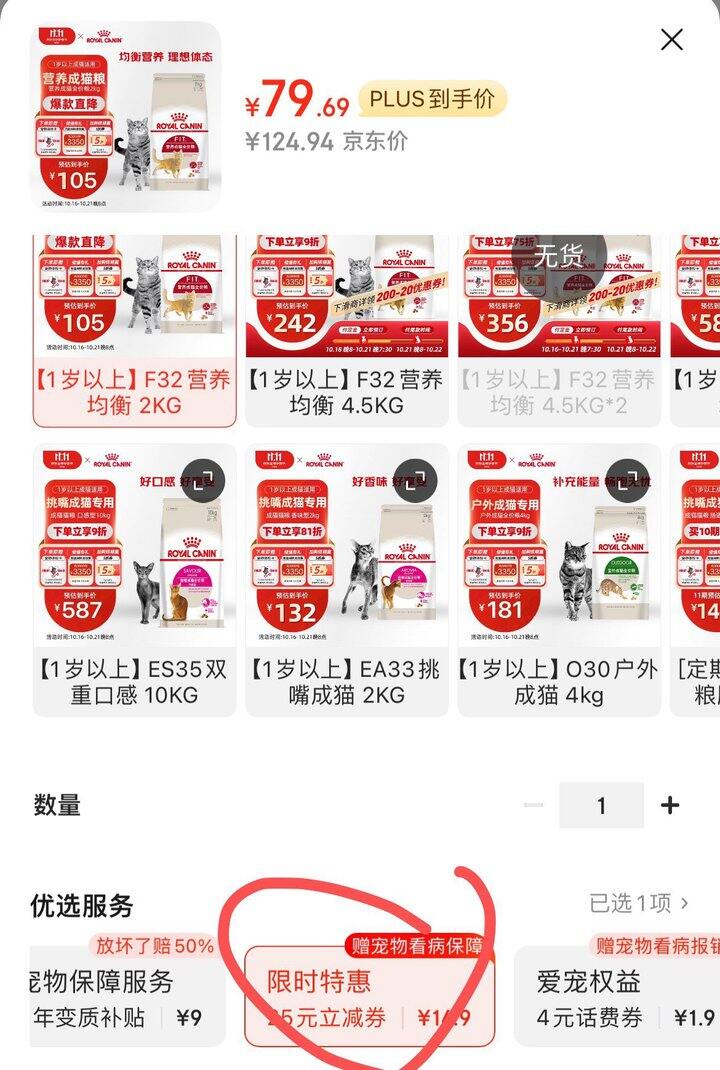Viewport: 720px width, 1070px height.
Task: Open the 已选1项 selected services details
Action: tap(639, 904)
